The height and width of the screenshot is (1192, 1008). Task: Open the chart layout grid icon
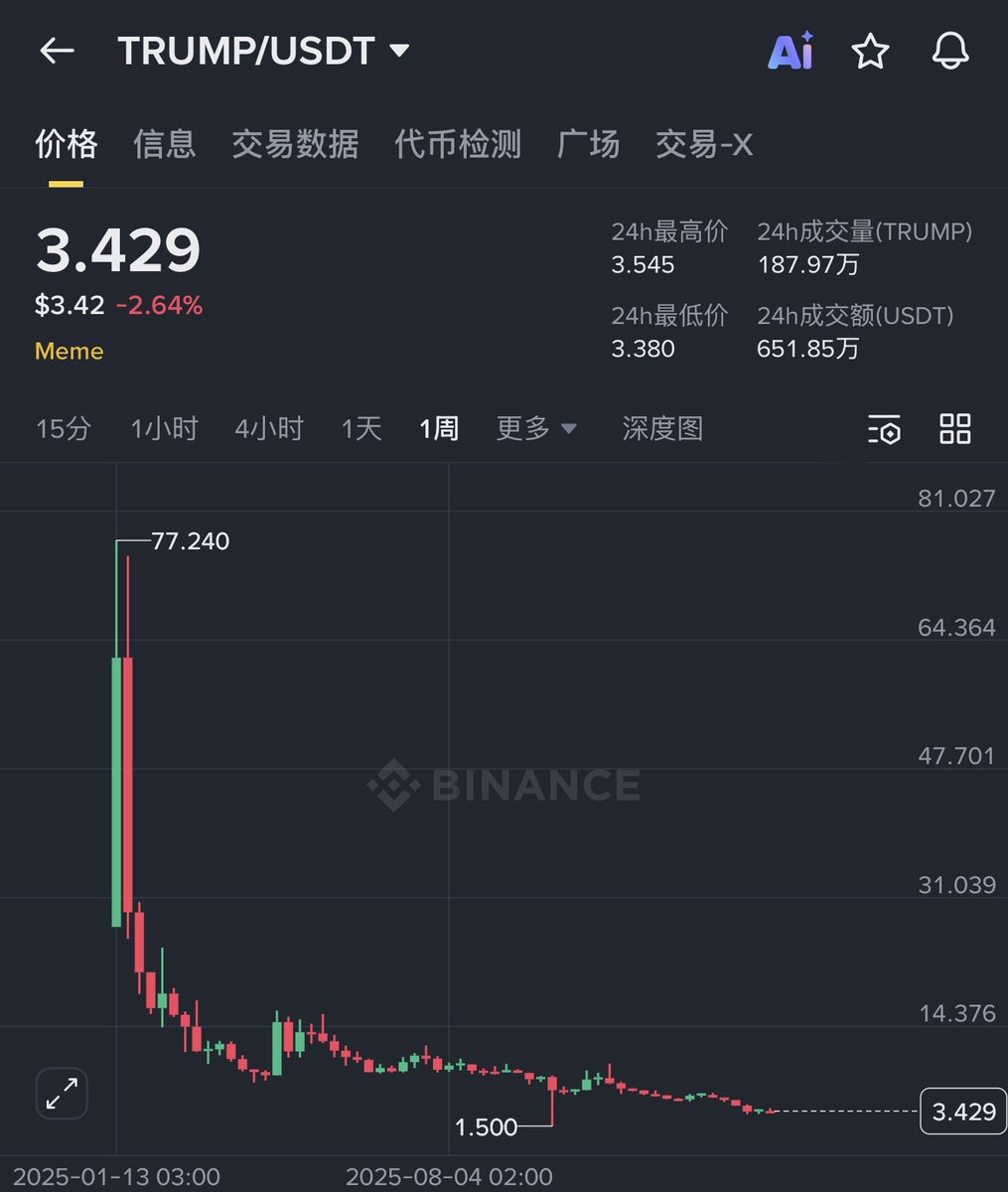[955, 429]
